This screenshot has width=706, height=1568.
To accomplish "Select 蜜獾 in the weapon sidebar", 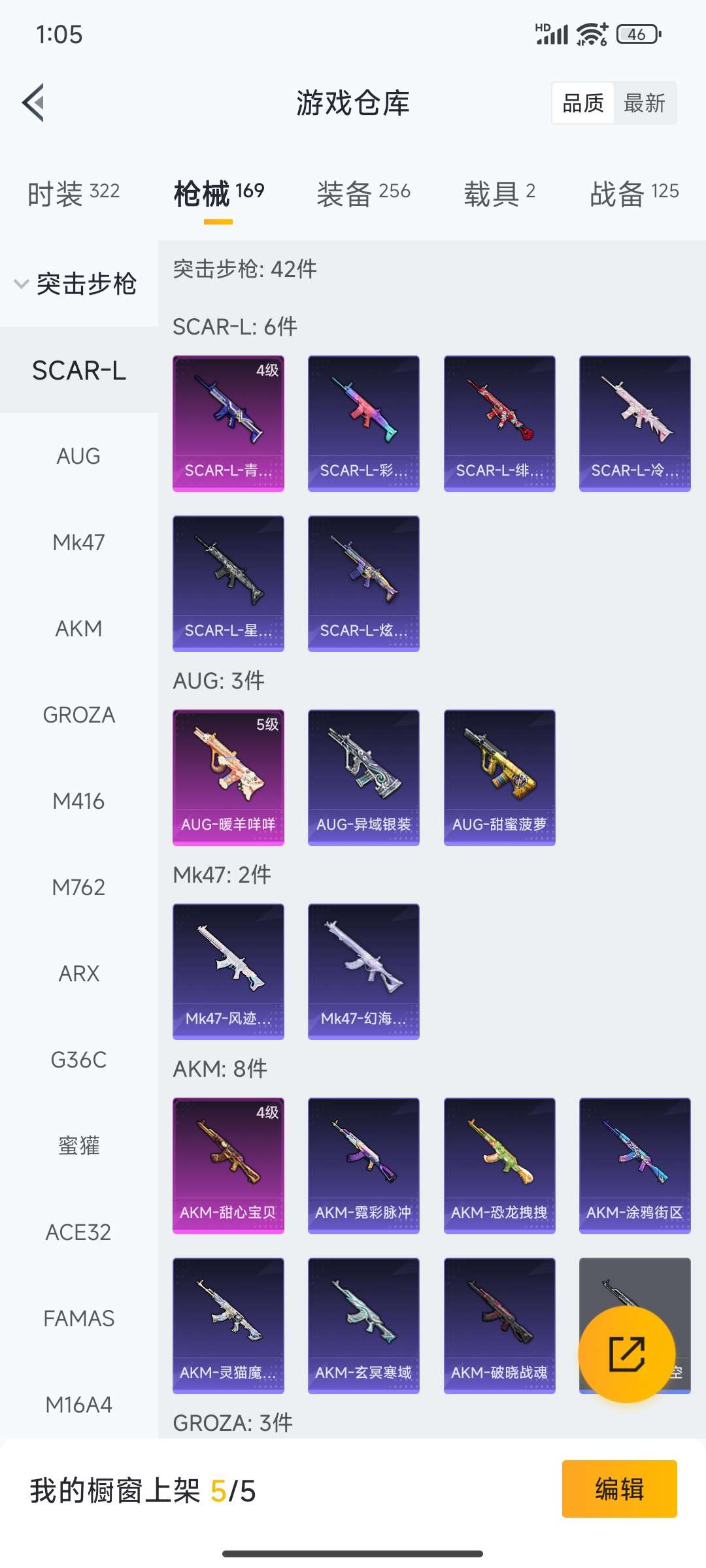I will 78,1146.
